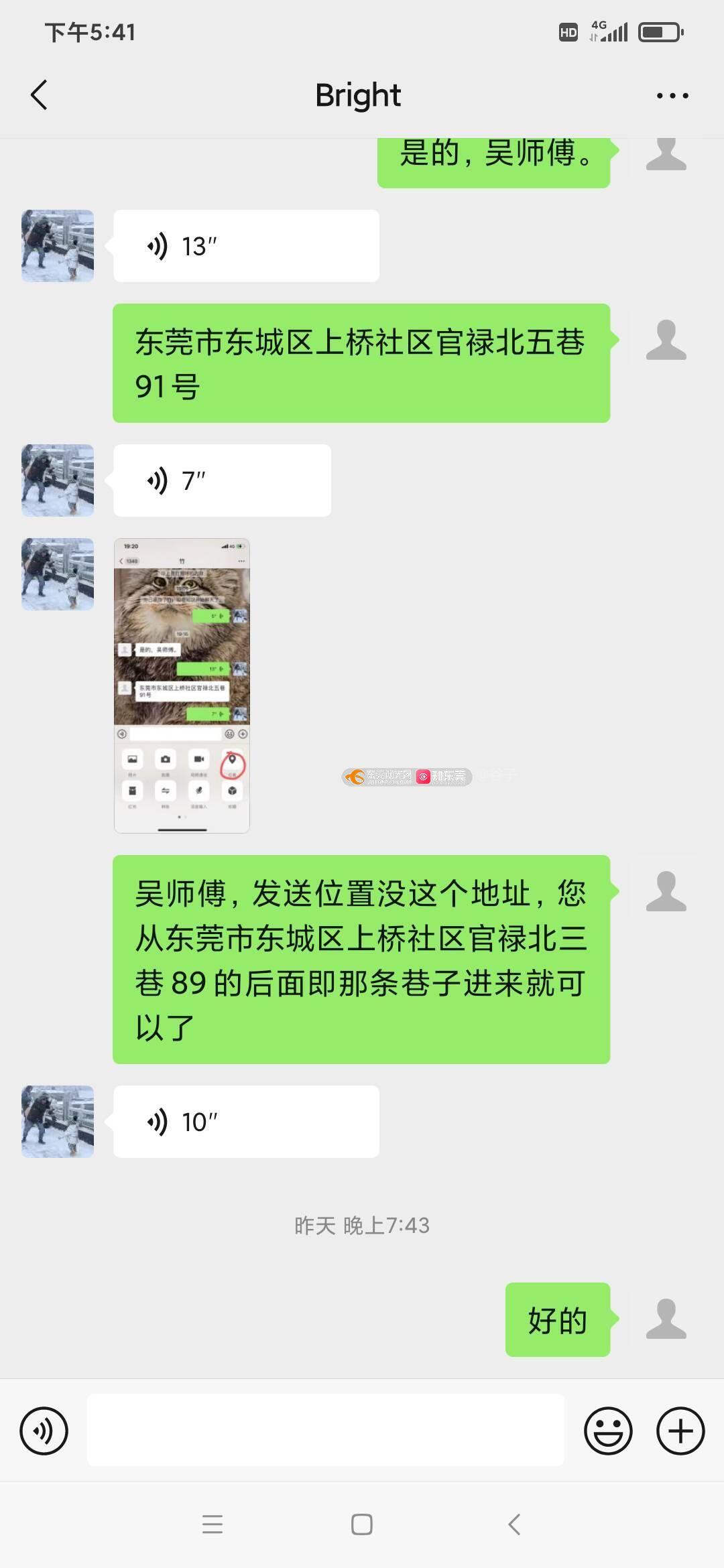This screenshot has height=1568, width=724.
Task: Go to the system home screen
Action: coord(362,1524)
